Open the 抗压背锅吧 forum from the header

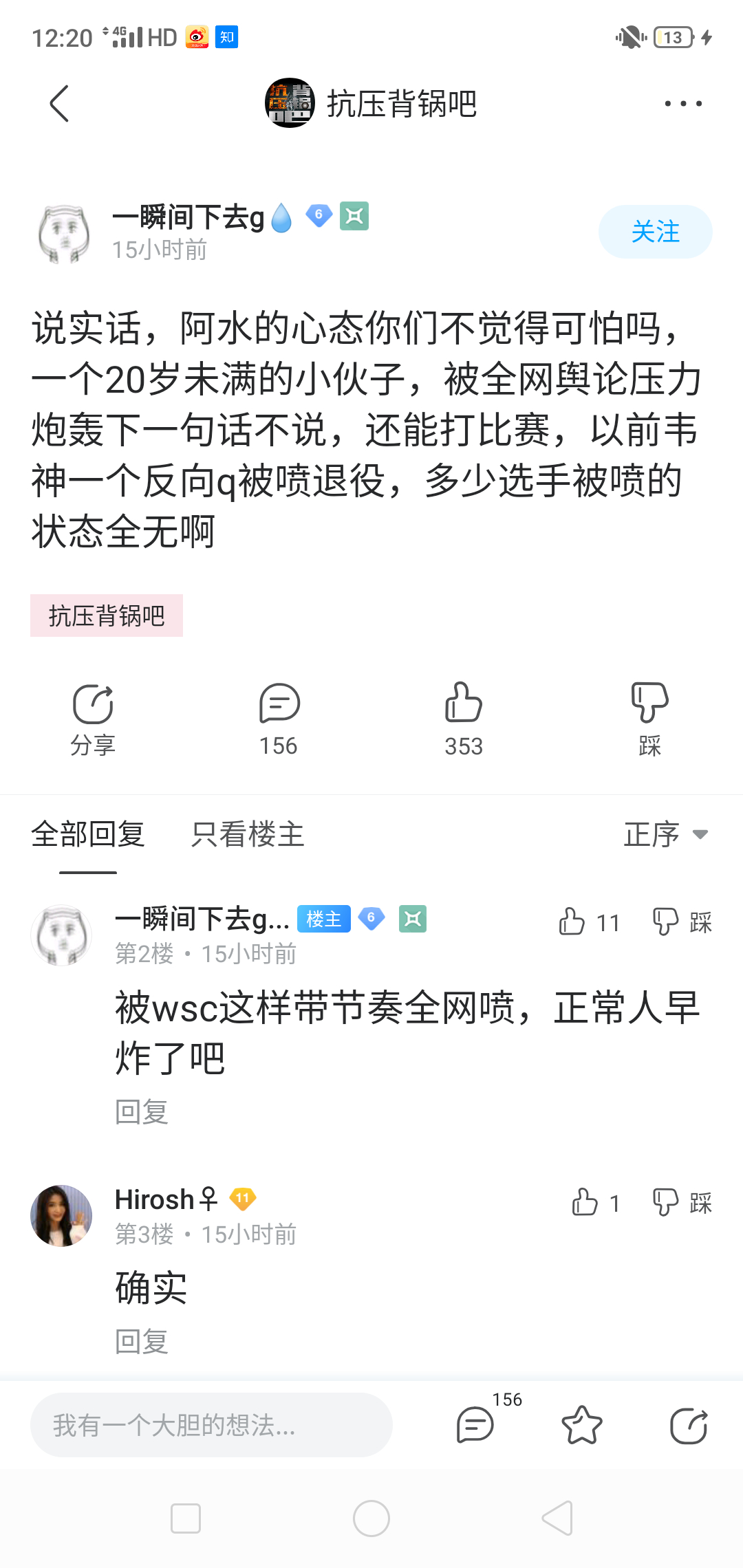(x=371, y=104)
